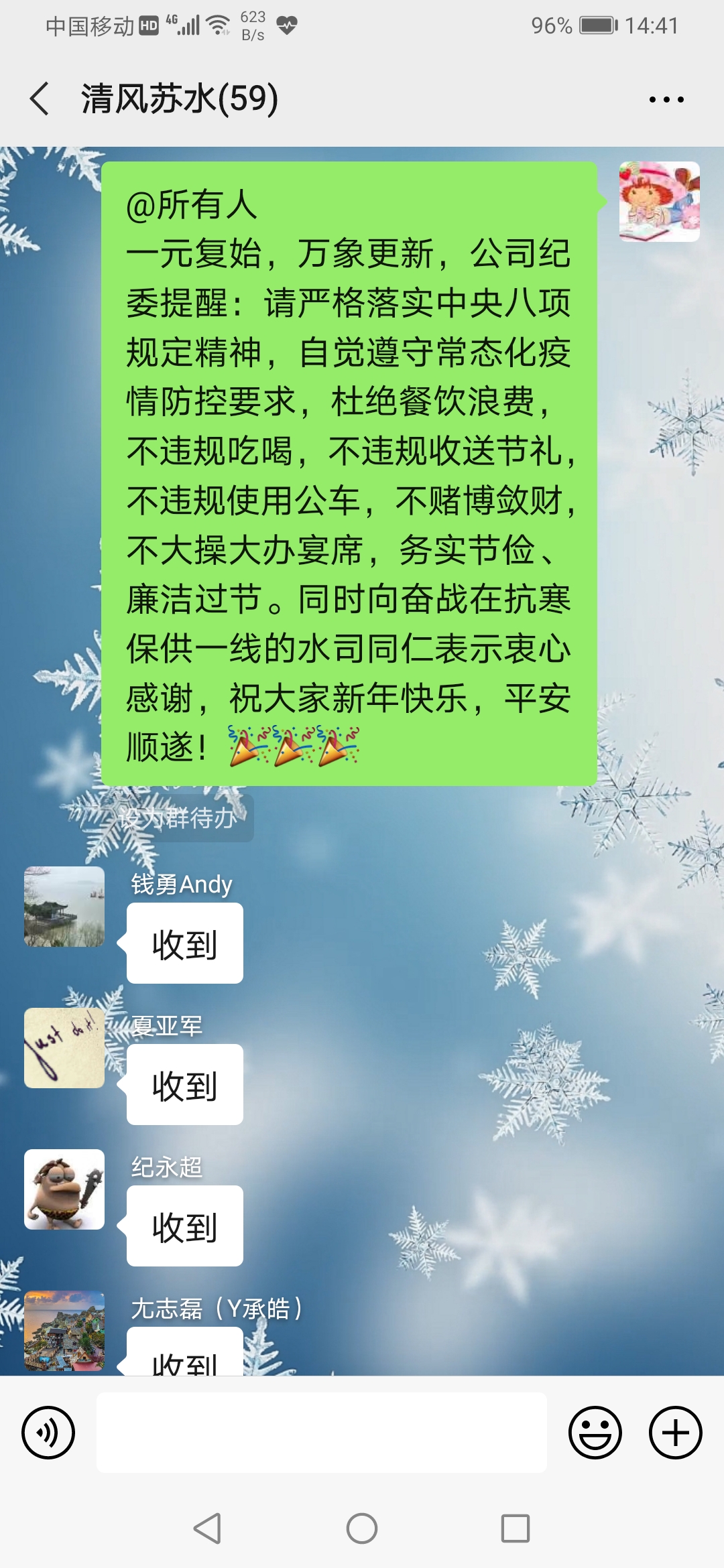Viewport: 724px width, 1568px height.
Task: Open the emoji sticker panel
Action: pos(595,1433)
